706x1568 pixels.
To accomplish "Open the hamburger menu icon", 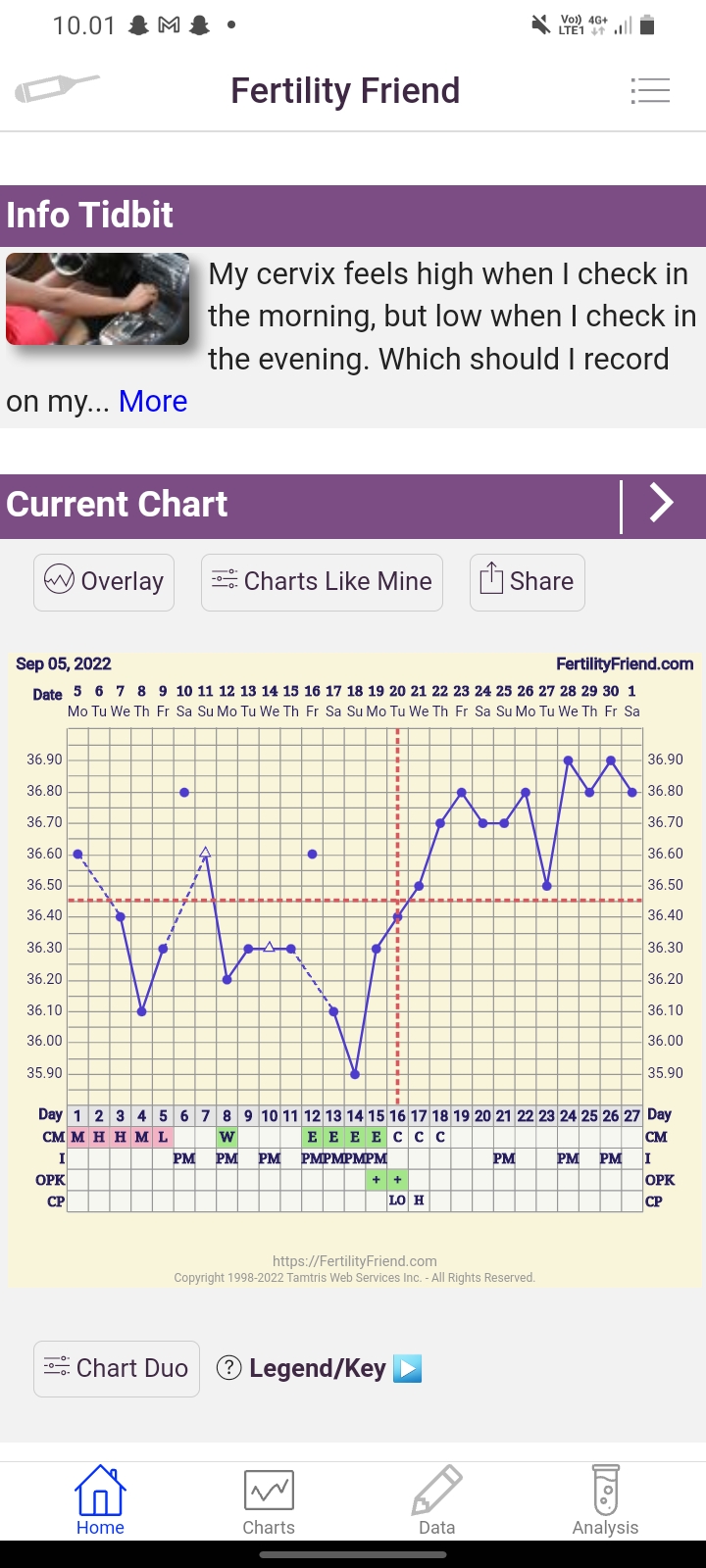I will [650, 91].
